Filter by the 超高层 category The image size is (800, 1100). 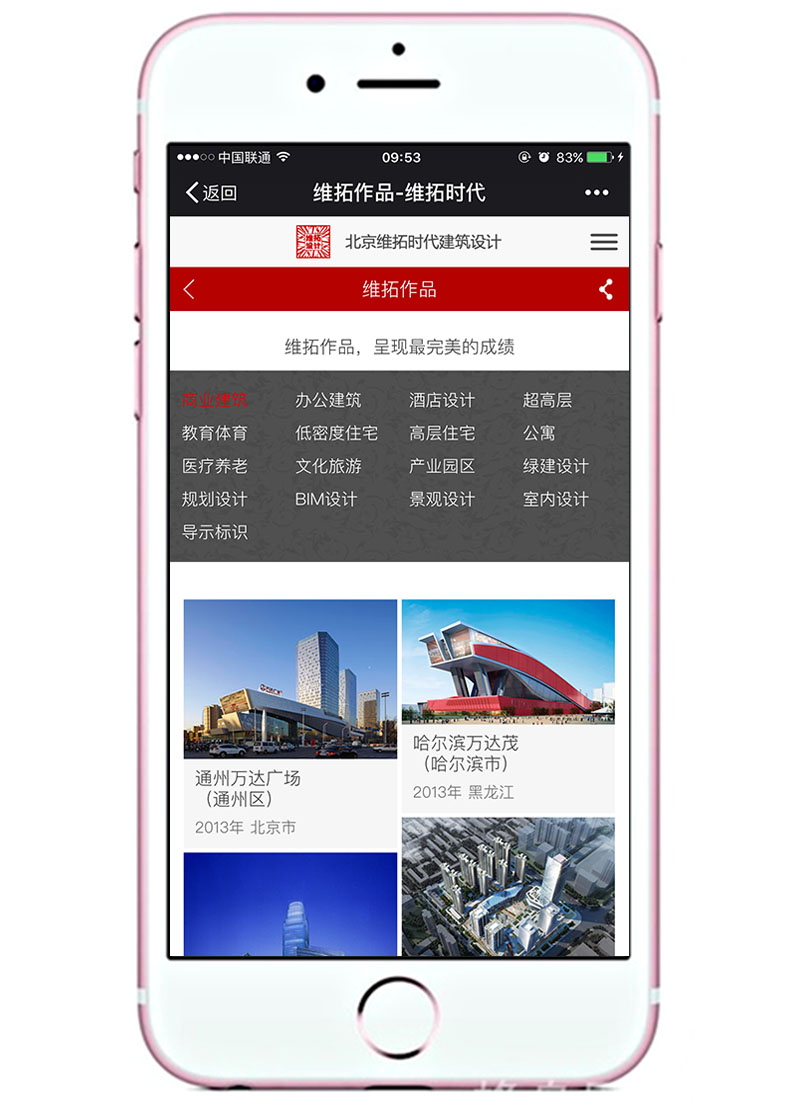point(547,400)
